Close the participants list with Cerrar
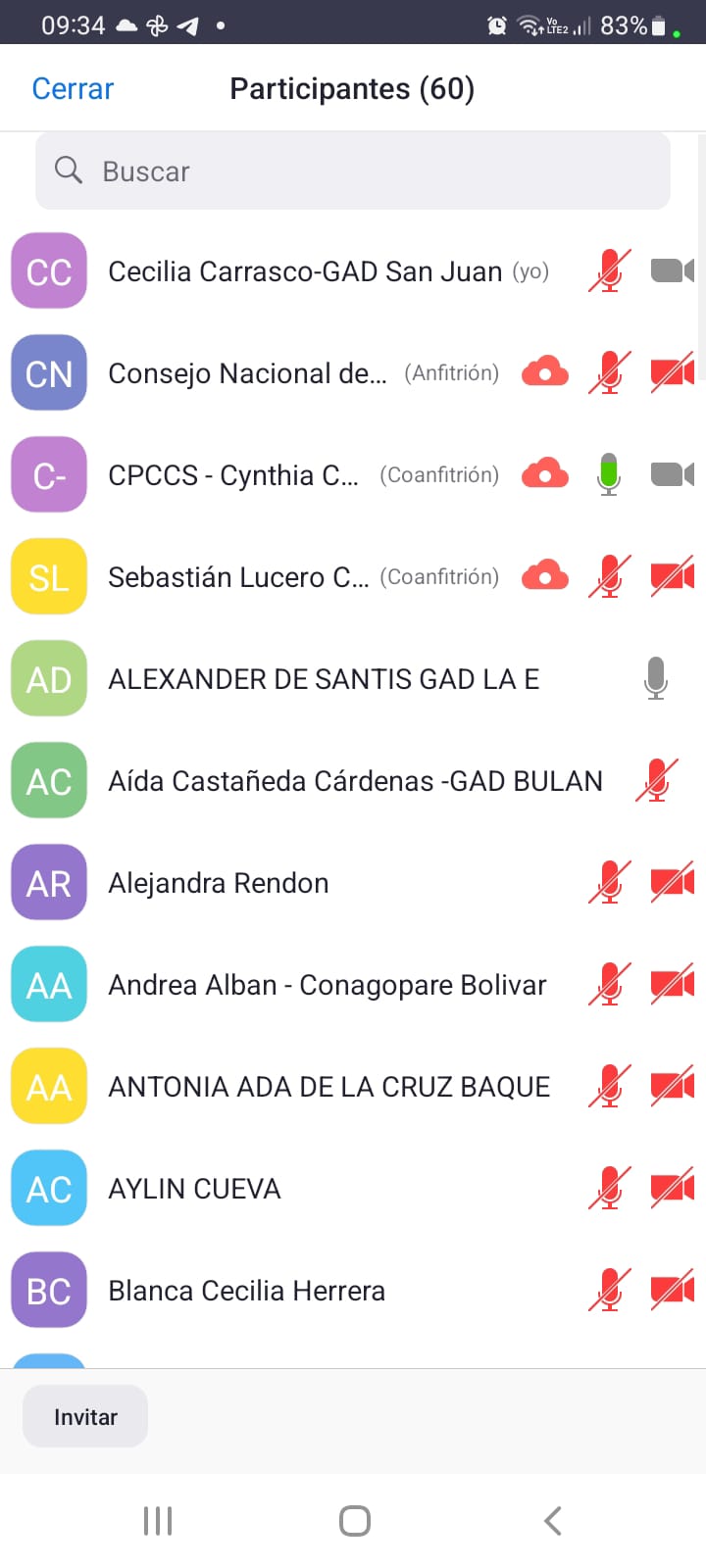This screenshot has width=706, height=1568. coord(73,89)
